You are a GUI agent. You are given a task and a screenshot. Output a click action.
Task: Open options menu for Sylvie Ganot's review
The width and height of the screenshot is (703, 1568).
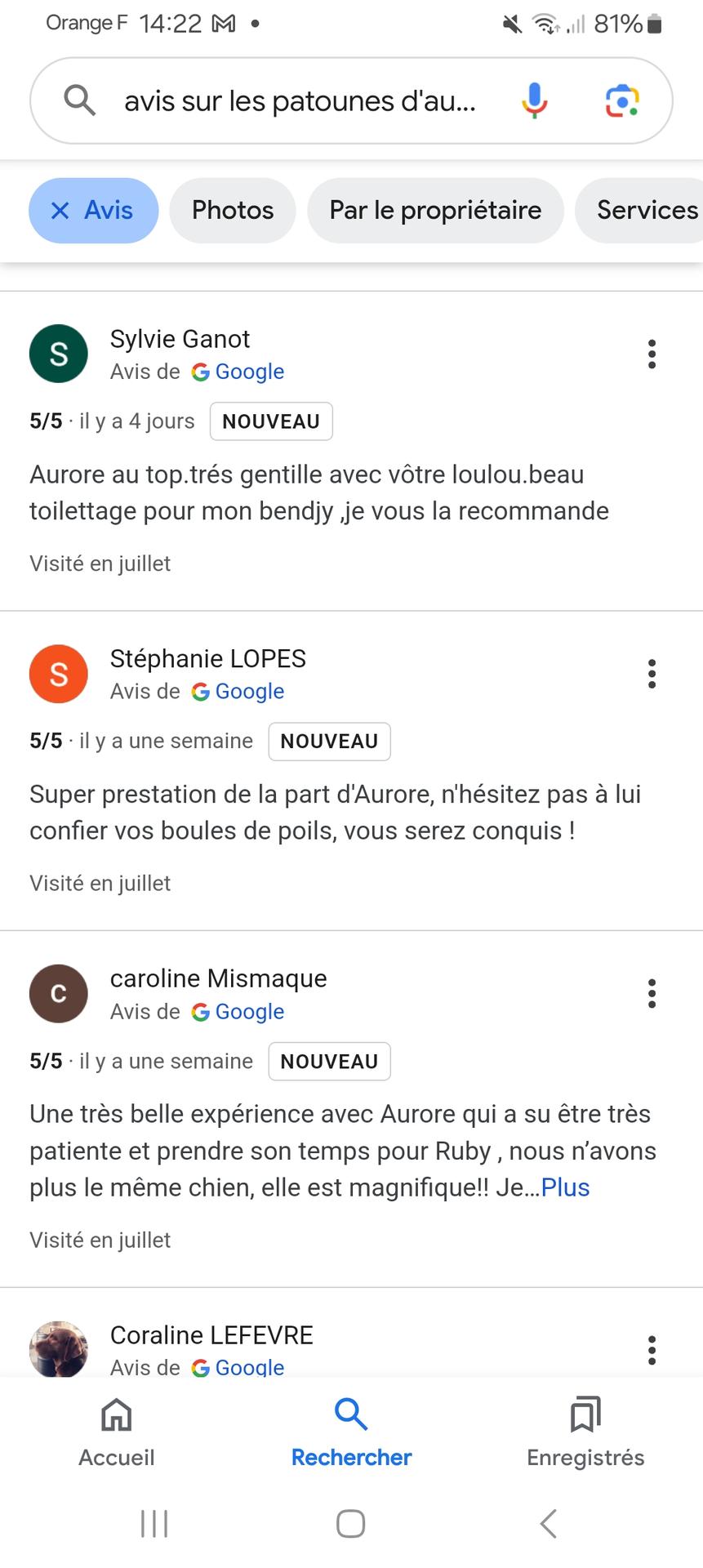click(652, 354)
